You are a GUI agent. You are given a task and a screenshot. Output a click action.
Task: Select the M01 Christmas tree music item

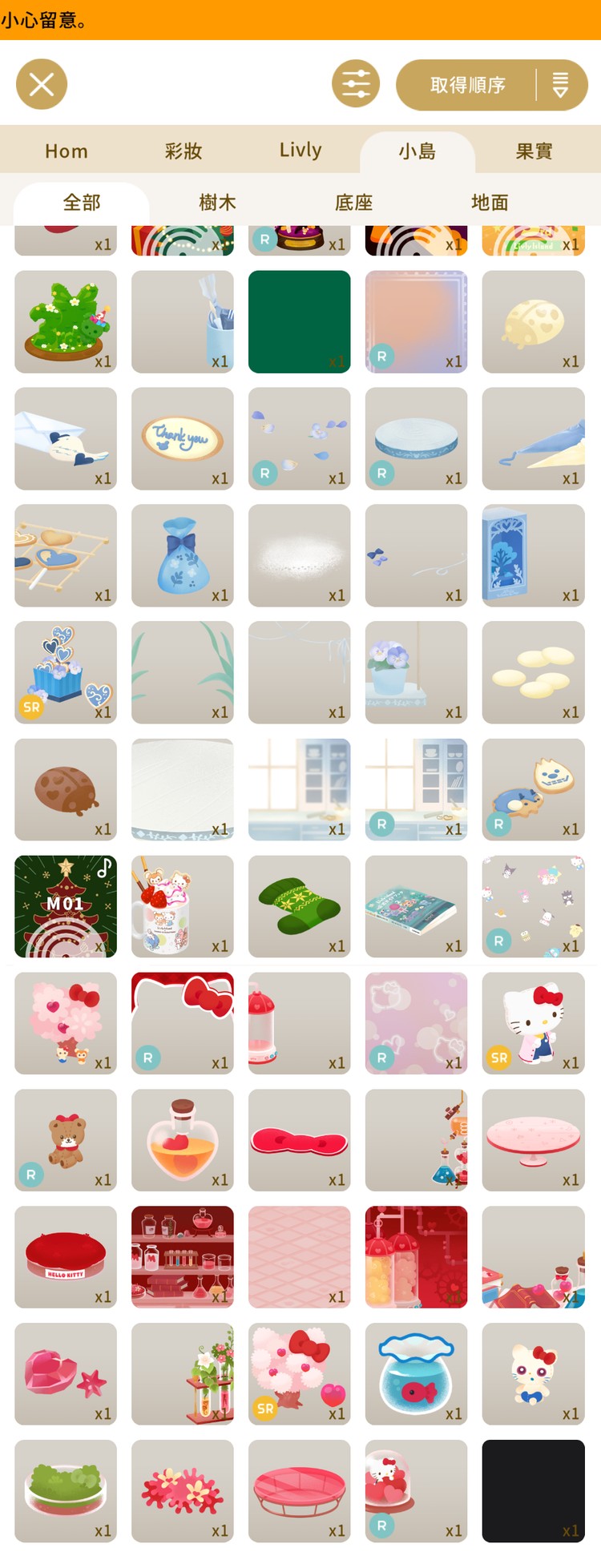66,906
